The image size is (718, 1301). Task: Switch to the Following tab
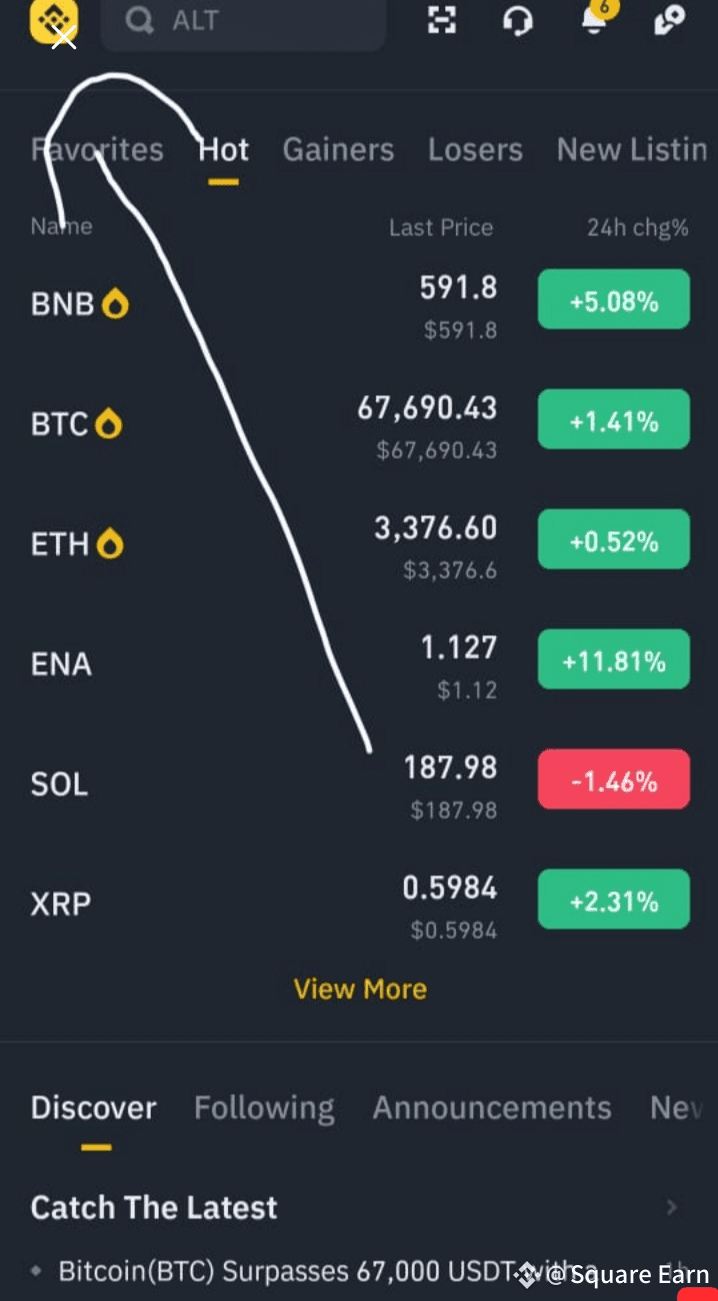coord(264,1108)
